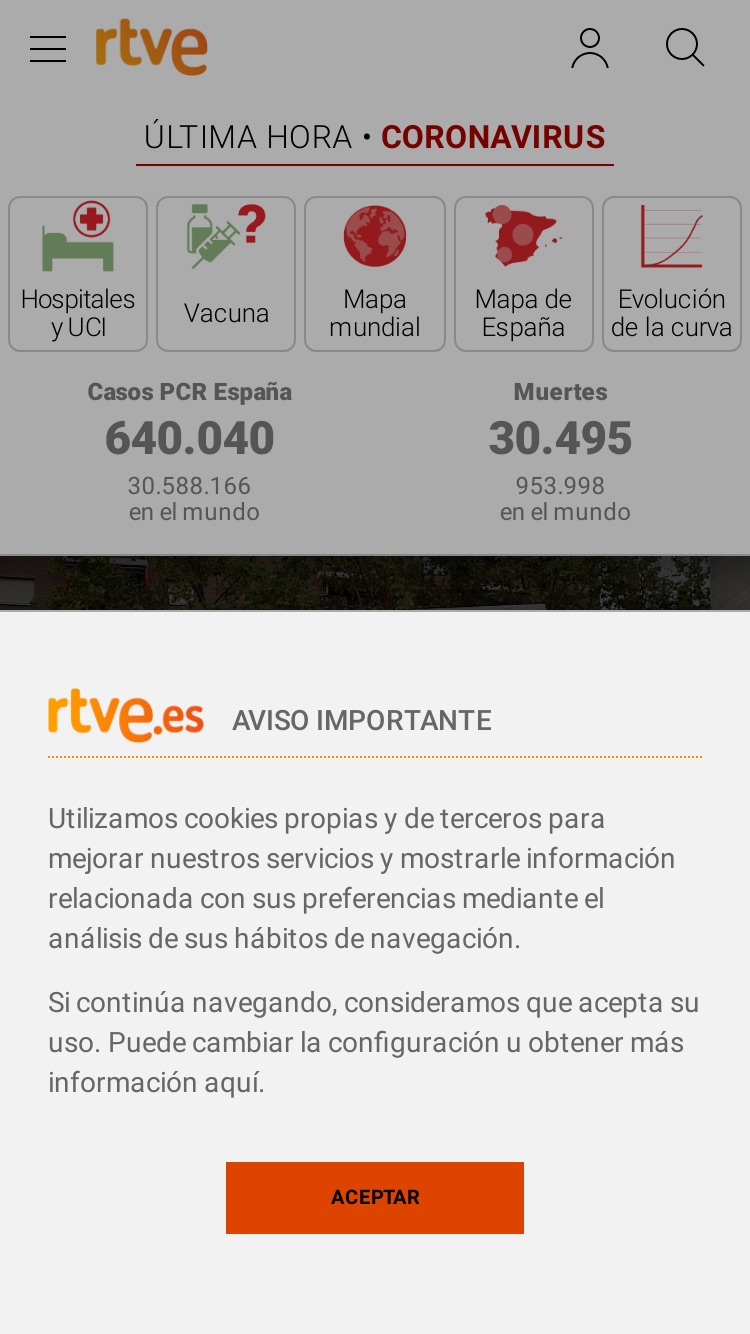Open Hospitales y UCI section
This screenshot has height=1334, width=750.
[x=78, y=274]
